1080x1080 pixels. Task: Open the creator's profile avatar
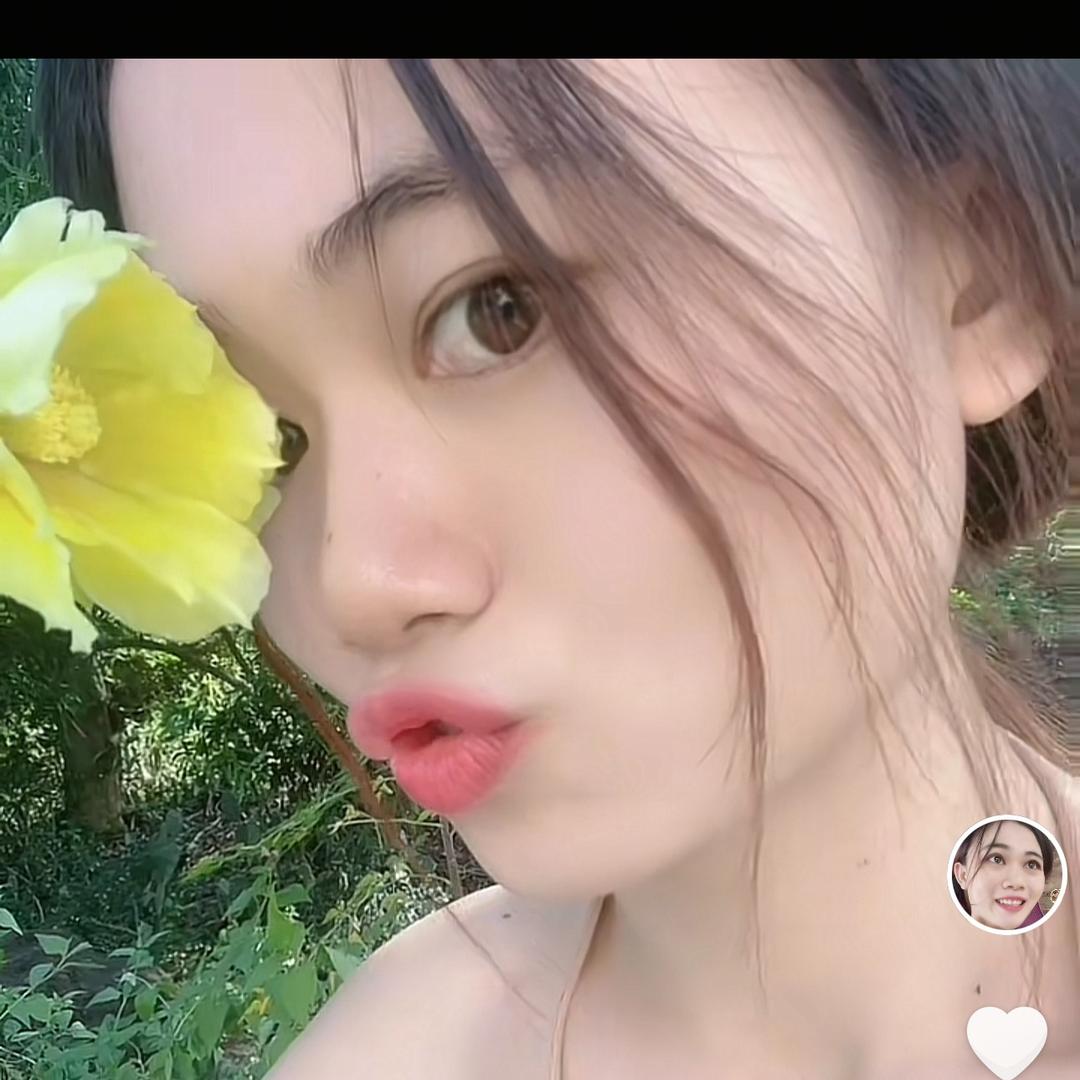pos(1007,875)
